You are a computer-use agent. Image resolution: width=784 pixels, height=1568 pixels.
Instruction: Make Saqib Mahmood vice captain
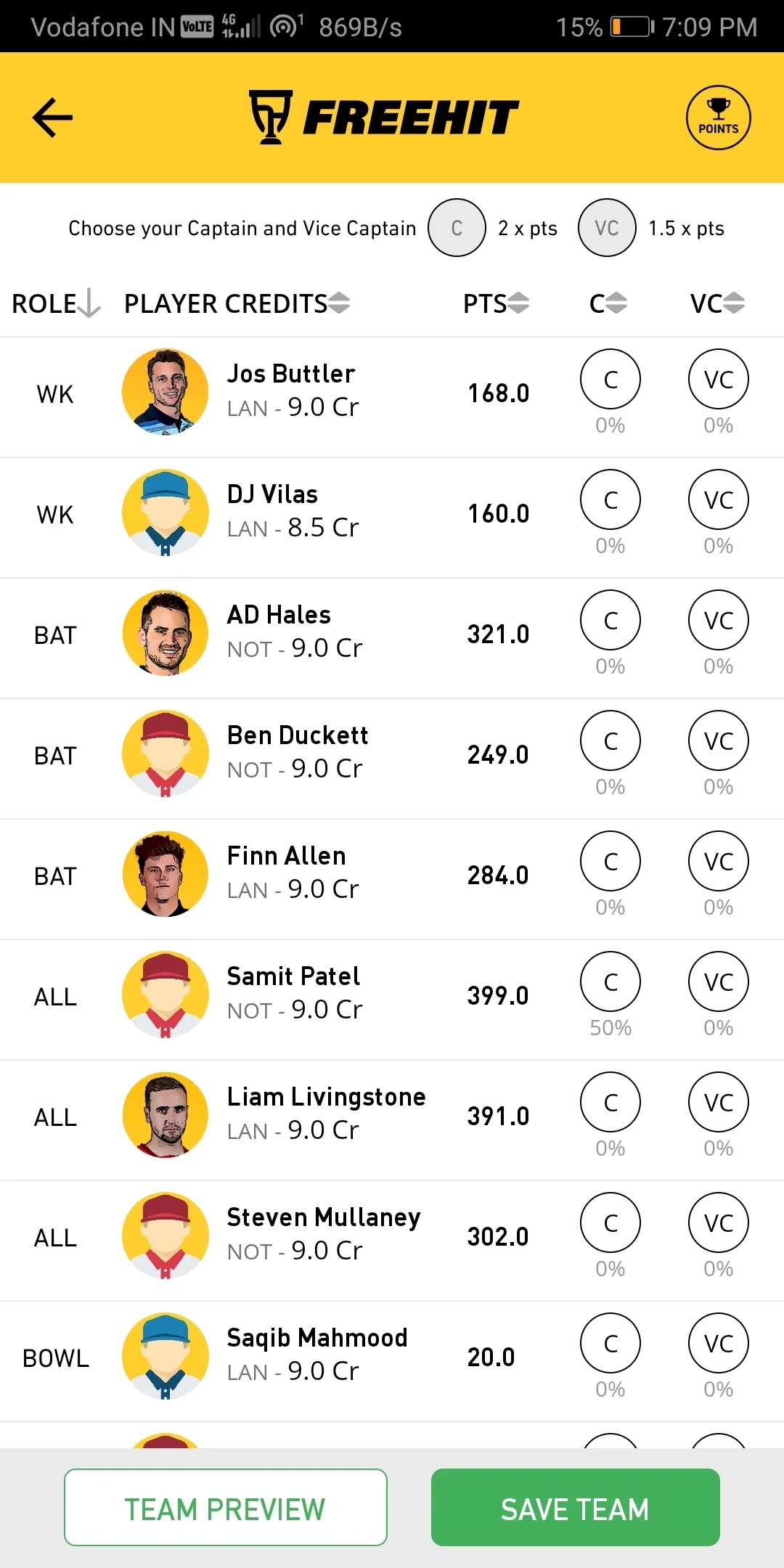(x=718, y=1343)
